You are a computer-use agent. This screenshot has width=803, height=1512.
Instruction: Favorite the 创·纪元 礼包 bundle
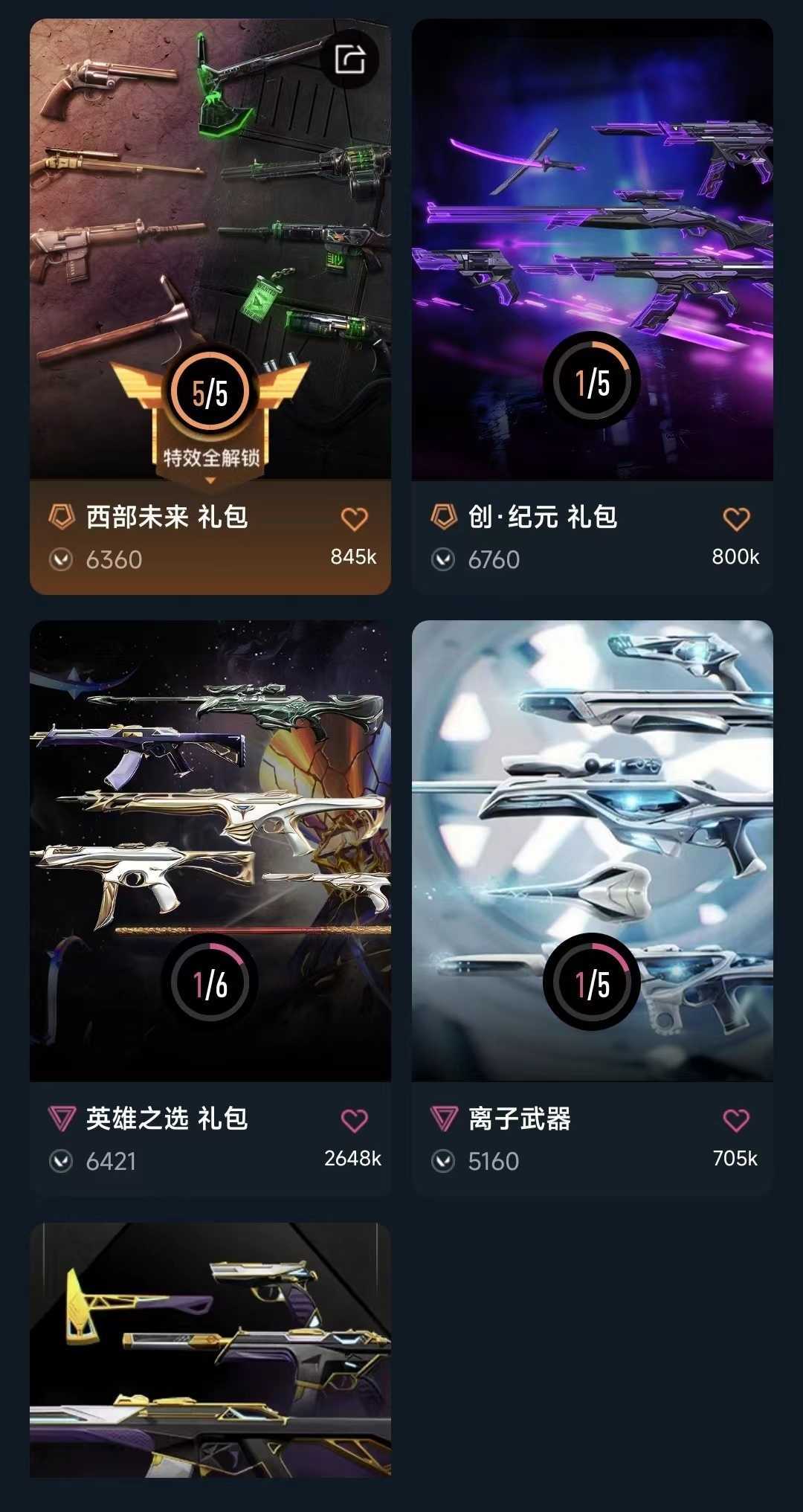coord(736,518)
